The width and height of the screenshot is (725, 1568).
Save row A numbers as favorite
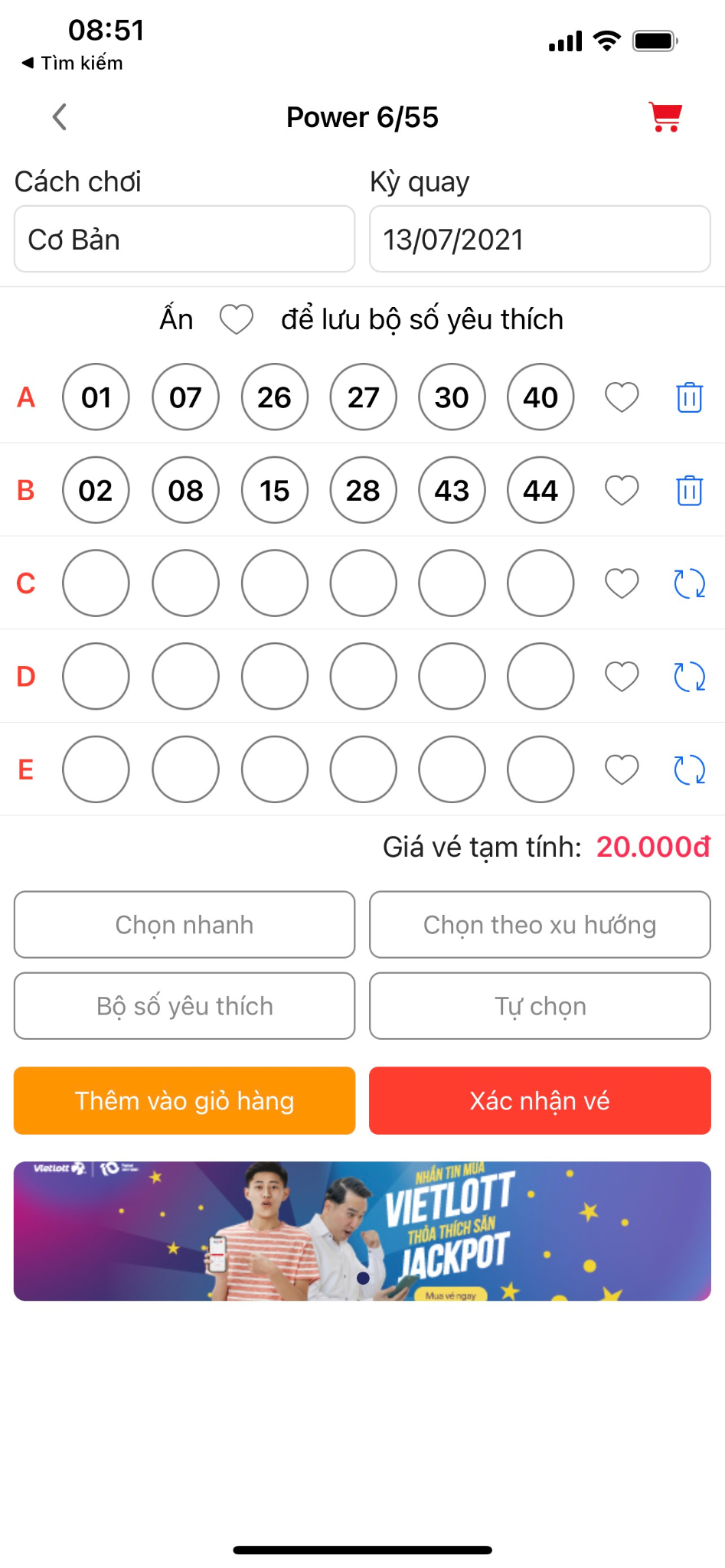tap(622, 397)
